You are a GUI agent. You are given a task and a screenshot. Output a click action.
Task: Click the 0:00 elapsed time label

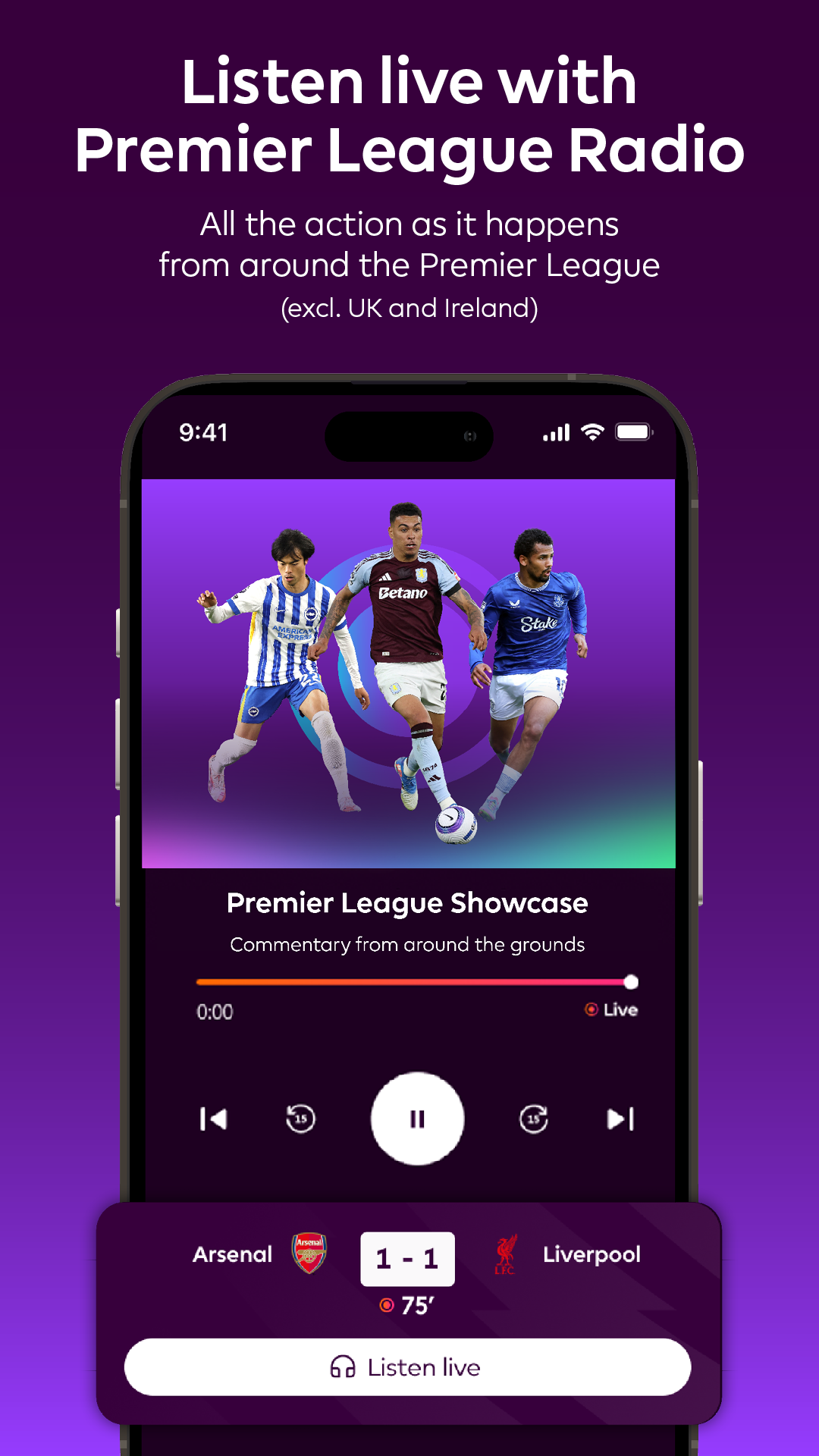214,1011
